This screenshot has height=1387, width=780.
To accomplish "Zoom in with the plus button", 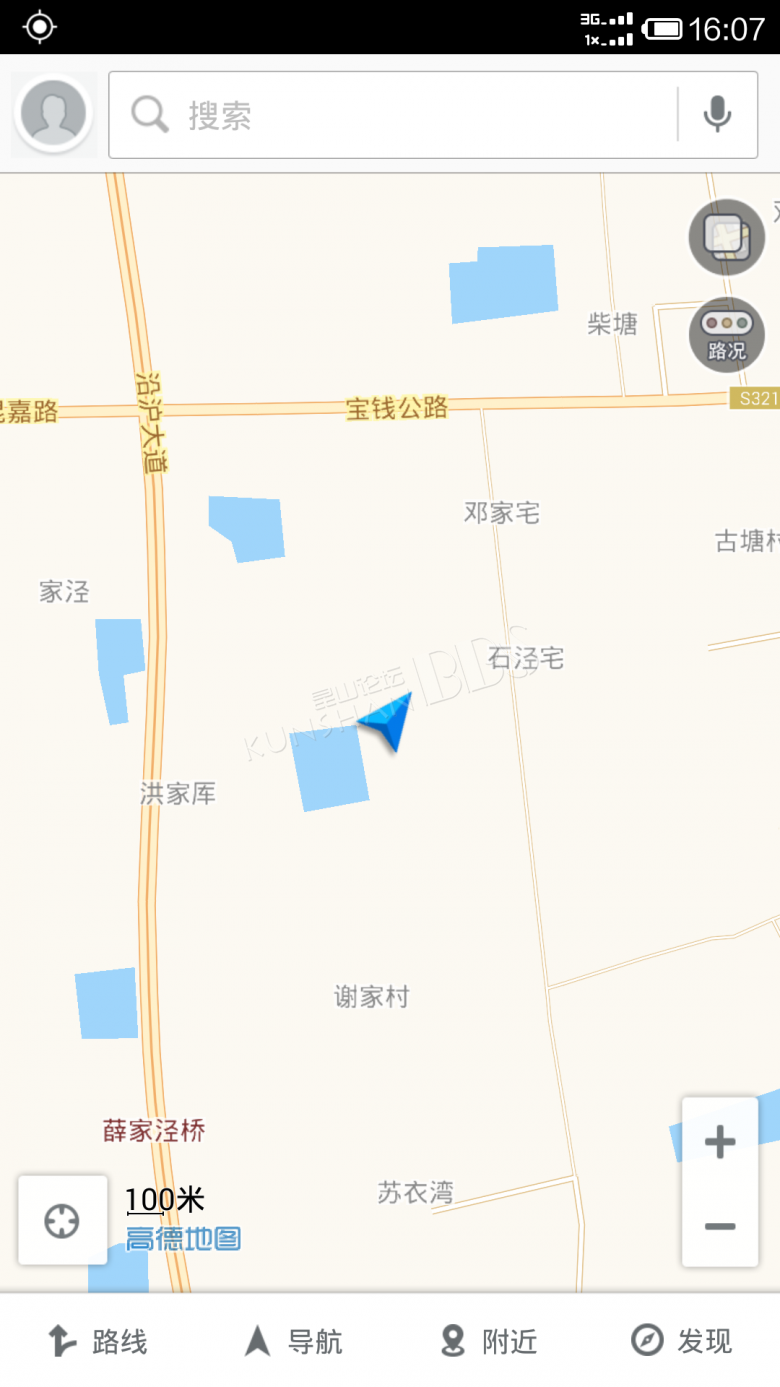I will point(720,1141).
